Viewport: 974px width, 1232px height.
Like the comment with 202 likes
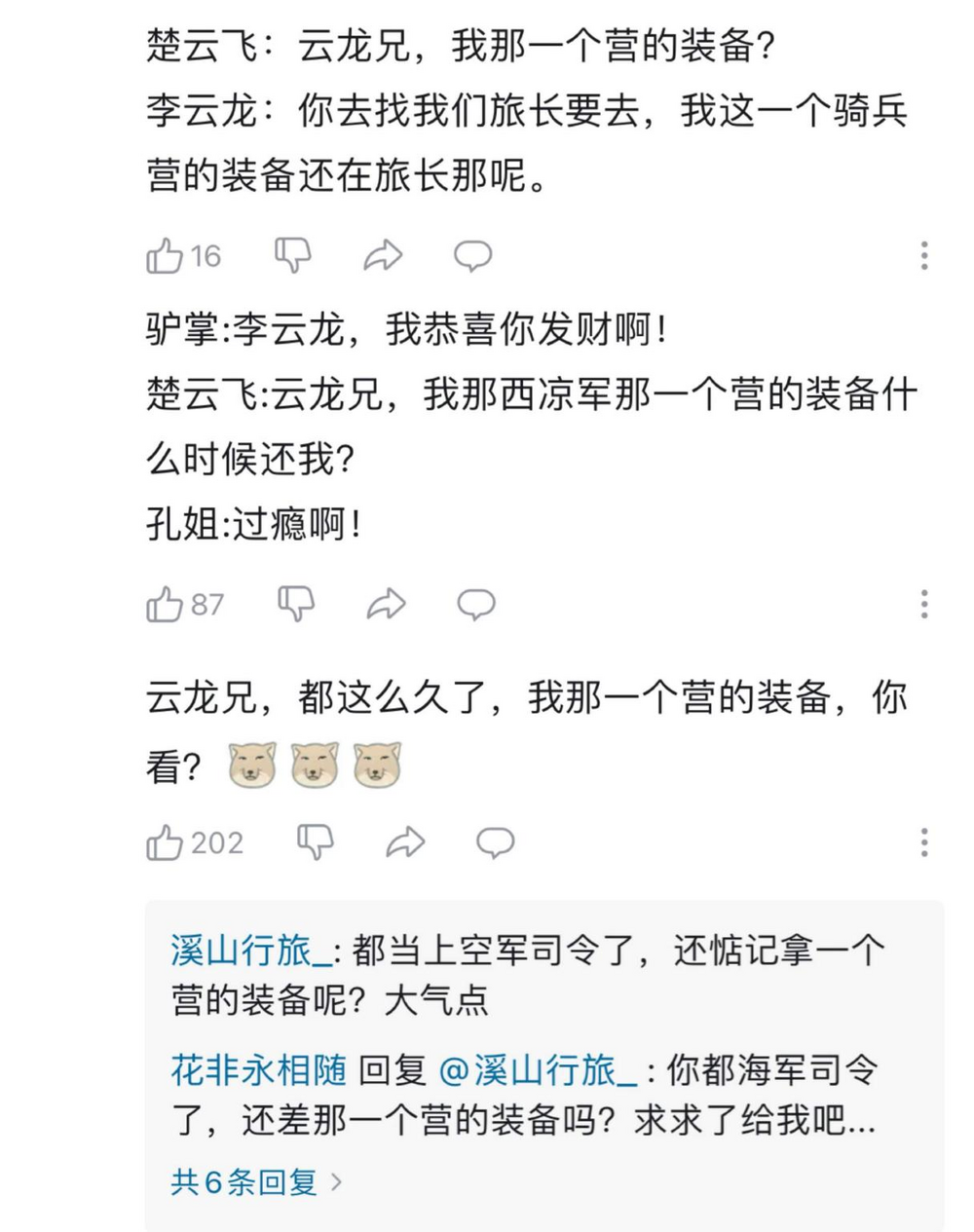point(165,842)
